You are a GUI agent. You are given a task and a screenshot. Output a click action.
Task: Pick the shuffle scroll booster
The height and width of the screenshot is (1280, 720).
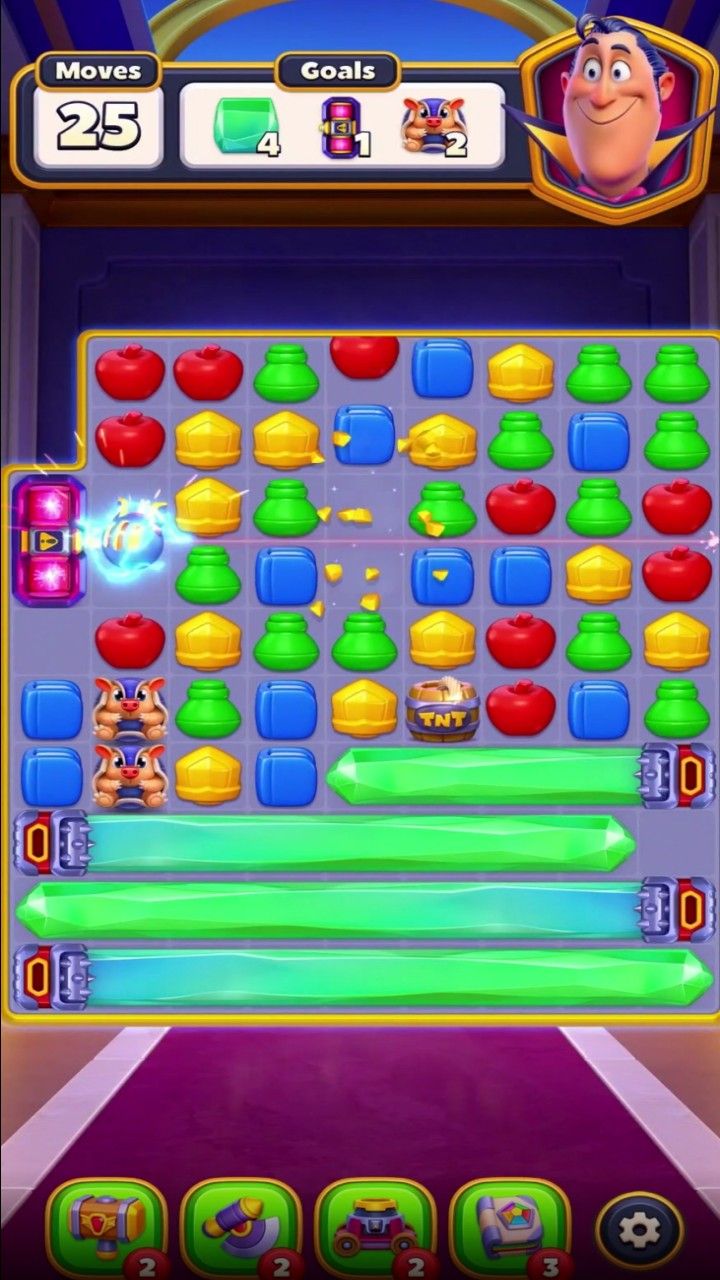click(508, 1226)
